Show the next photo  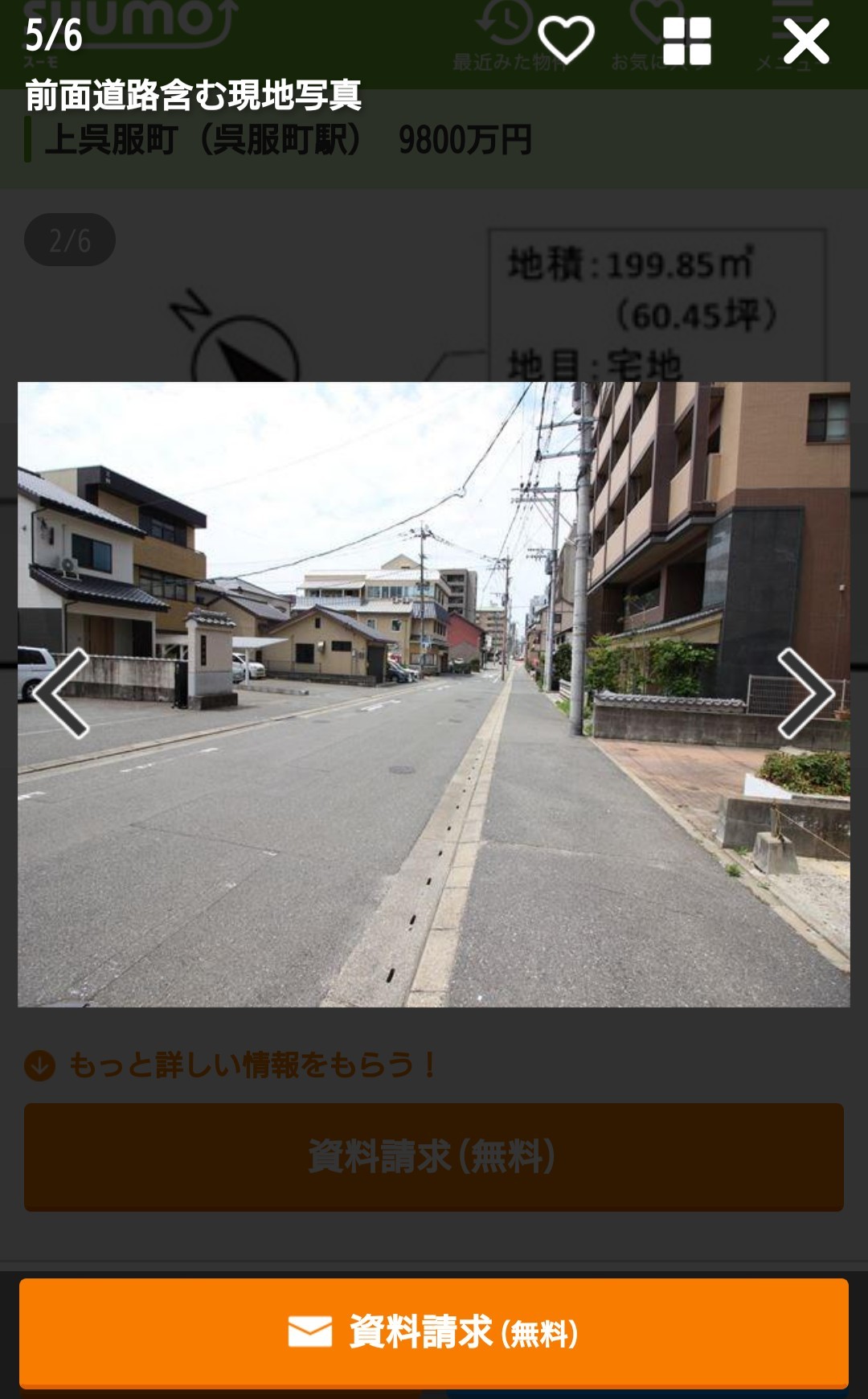805,693
